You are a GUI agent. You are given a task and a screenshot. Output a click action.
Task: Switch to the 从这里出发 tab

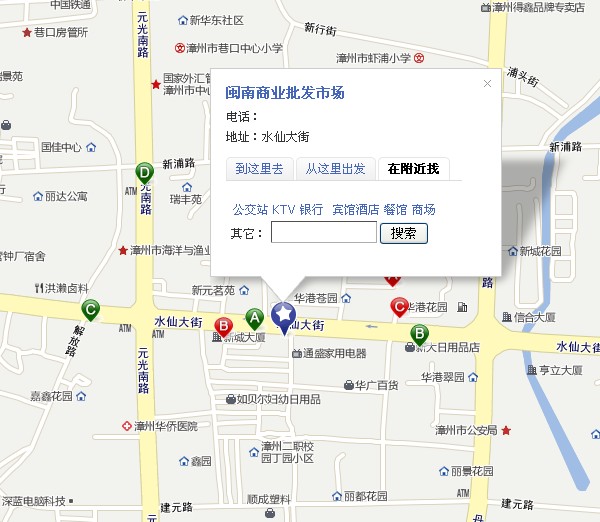pyautogui.click(x=335, y=169)
